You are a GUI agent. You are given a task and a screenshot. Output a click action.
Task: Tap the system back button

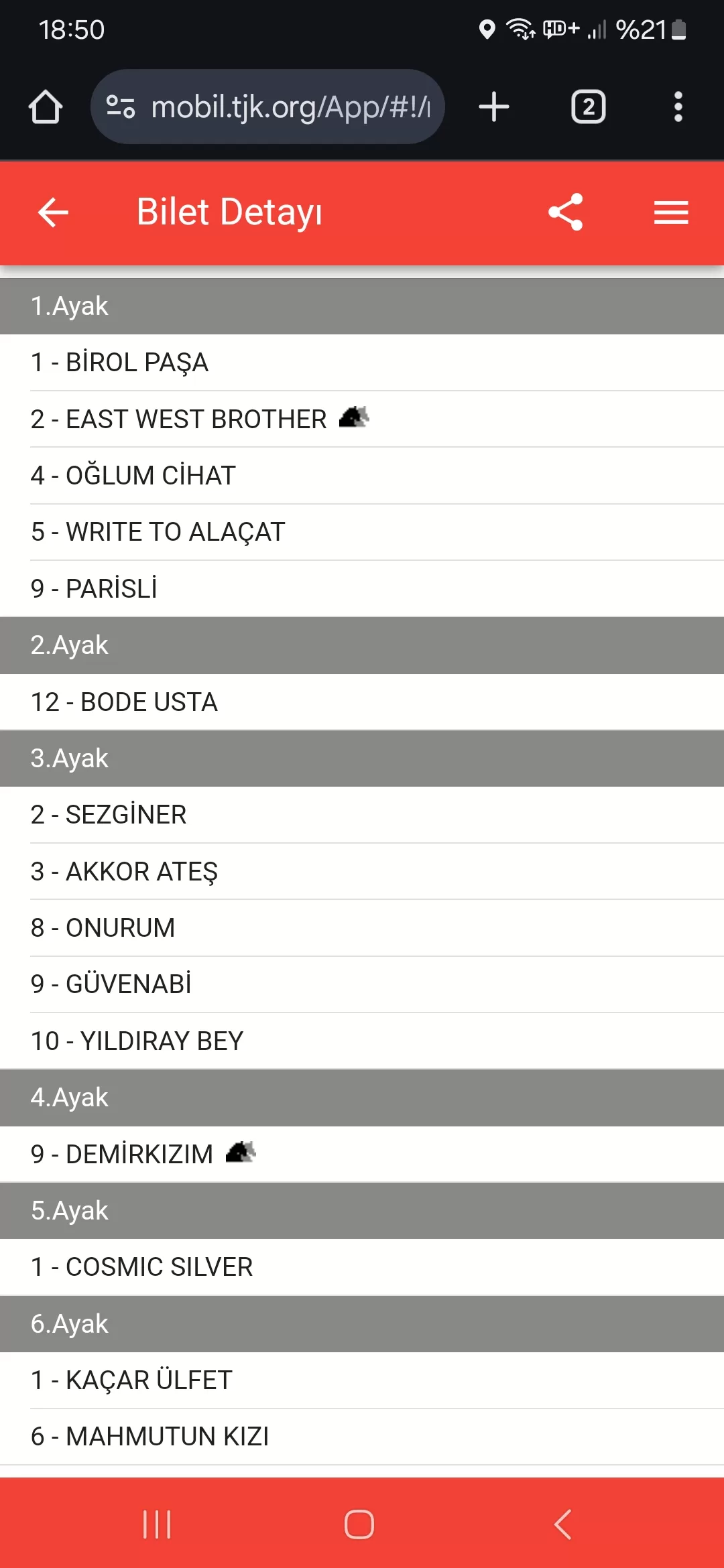pyautogui.click(x=563, y=1524)
